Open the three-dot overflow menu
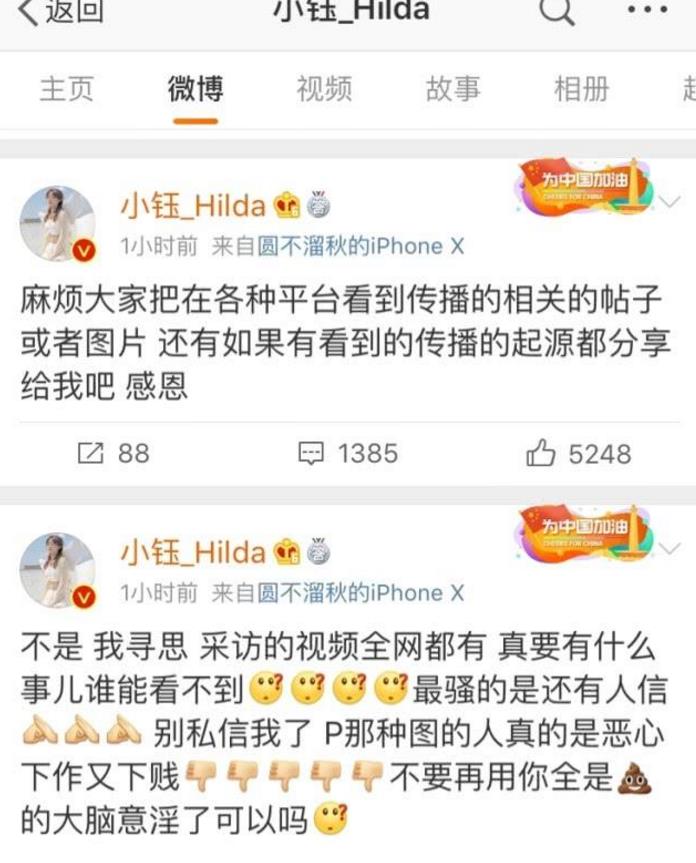The image size is (696, 863). (x=645, y=10)
